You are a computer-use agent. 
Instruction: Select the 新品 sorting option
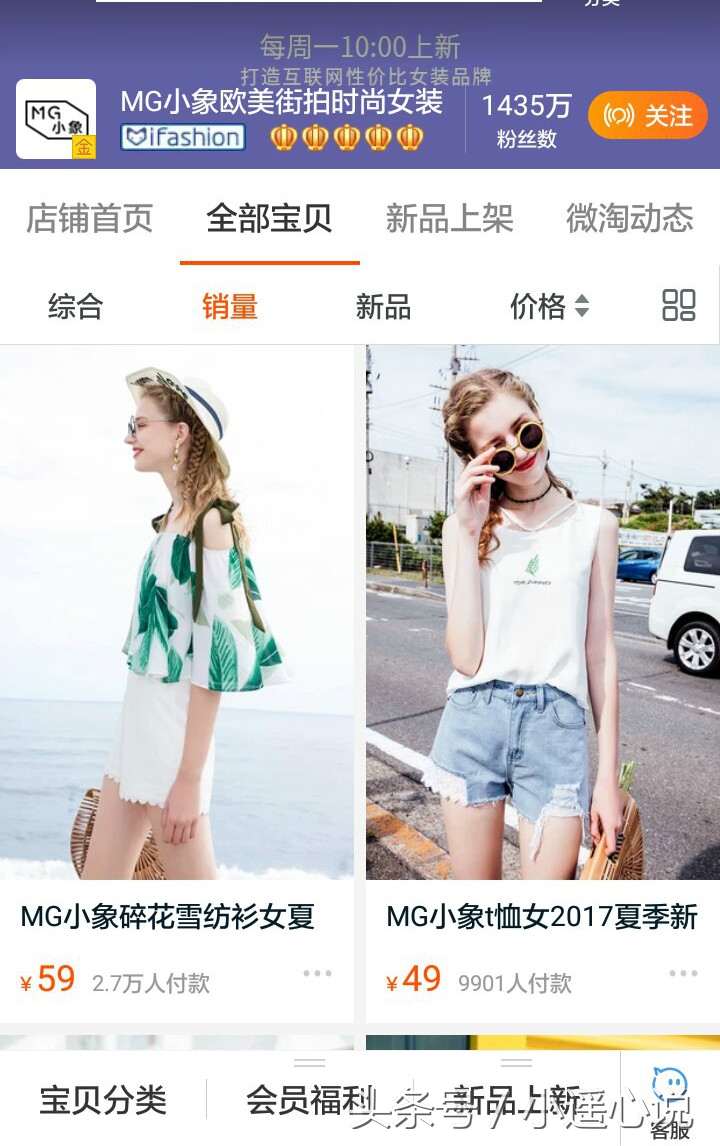coord(385,307)
